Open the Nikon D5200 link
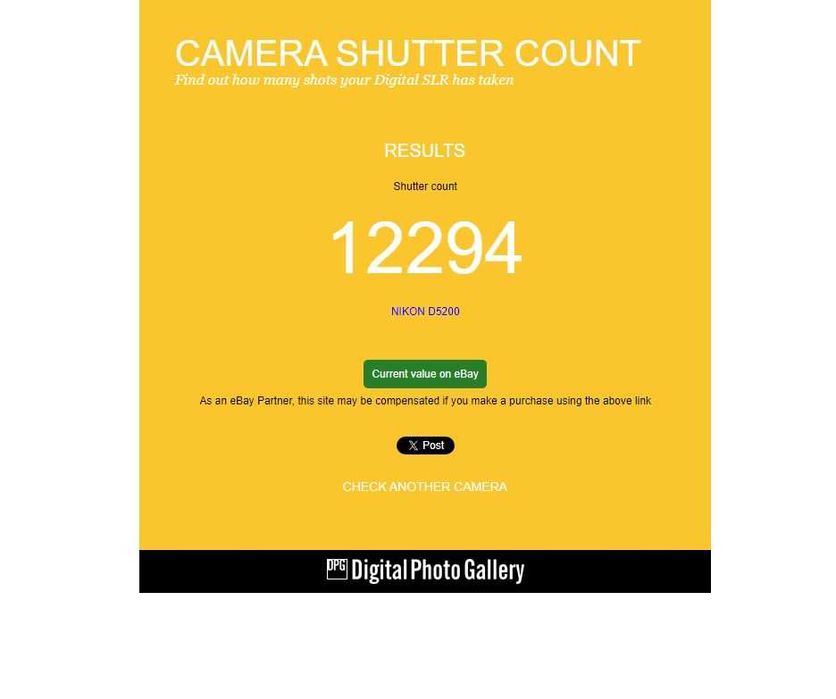The height and width of the screenshot is (699, 836). tap(425, 312)
